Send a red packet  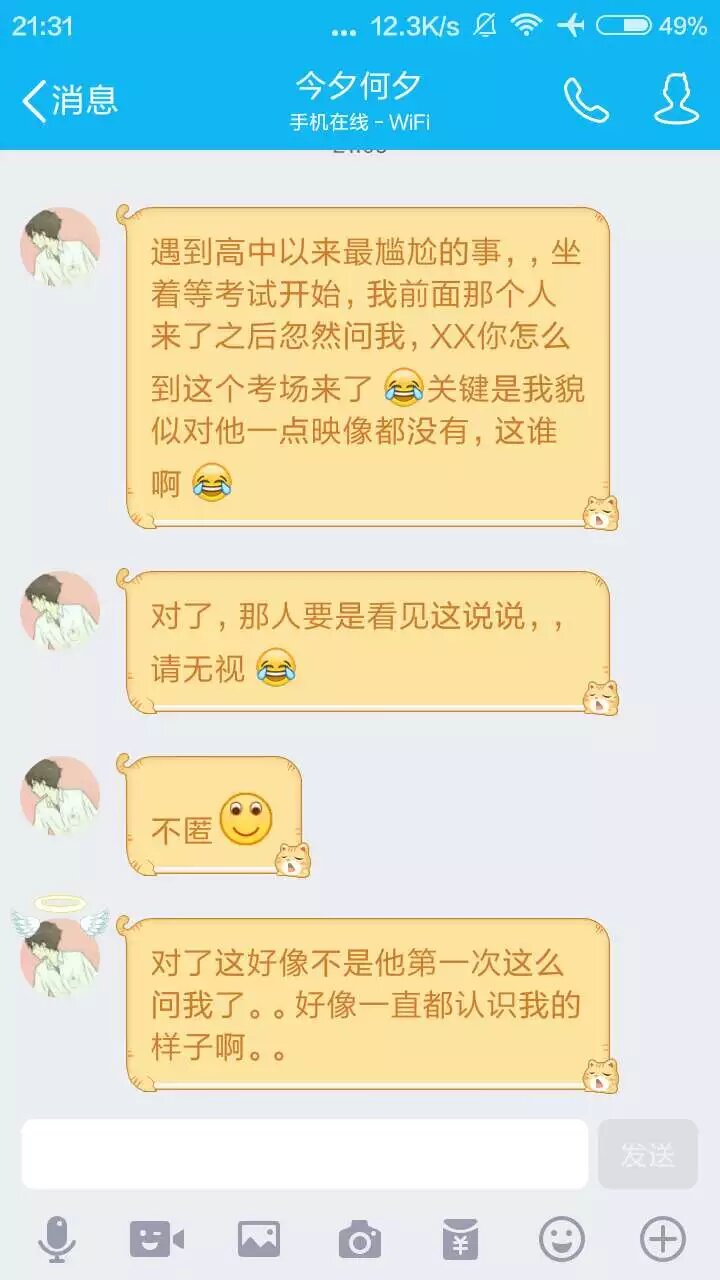coord(461,1240)
